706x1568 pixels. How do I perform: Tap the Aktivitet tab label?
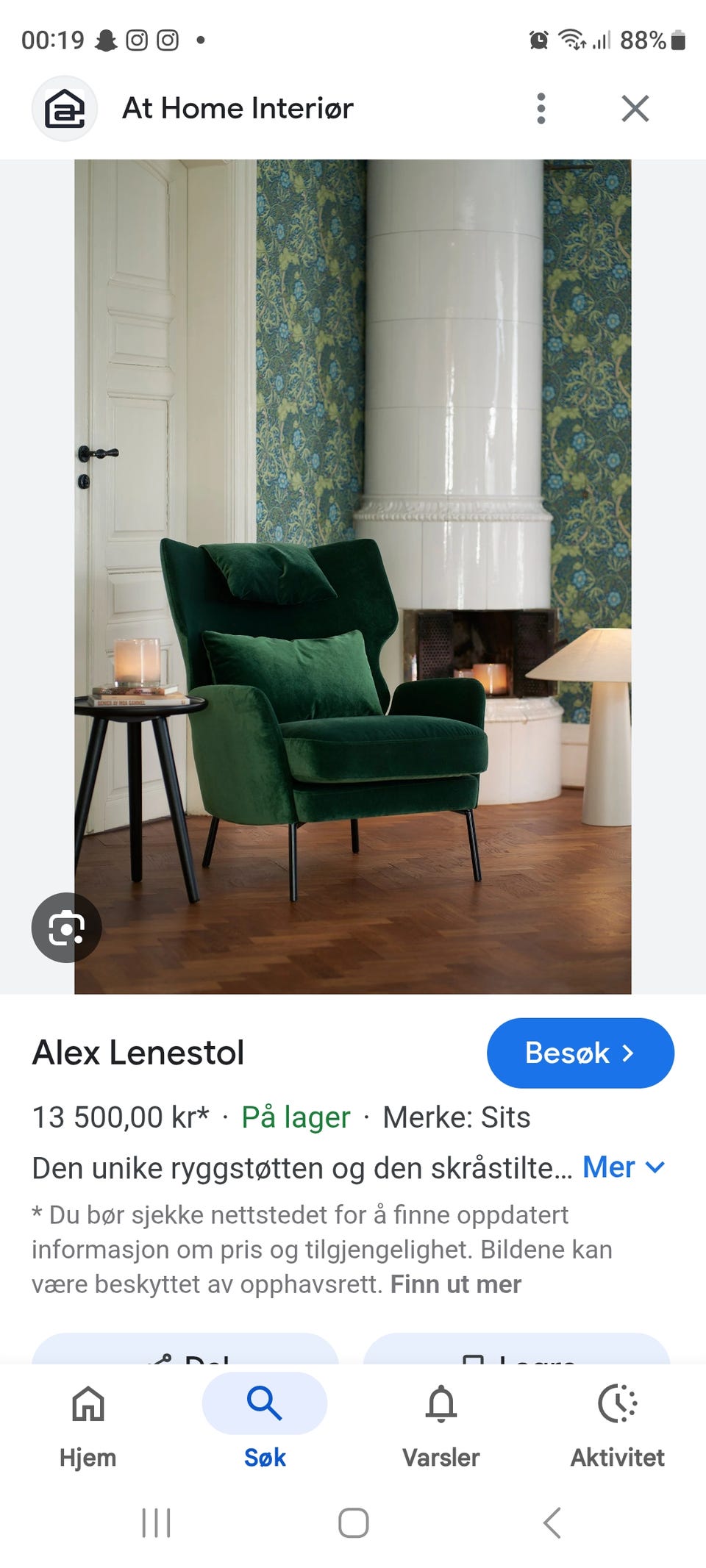618,1458
